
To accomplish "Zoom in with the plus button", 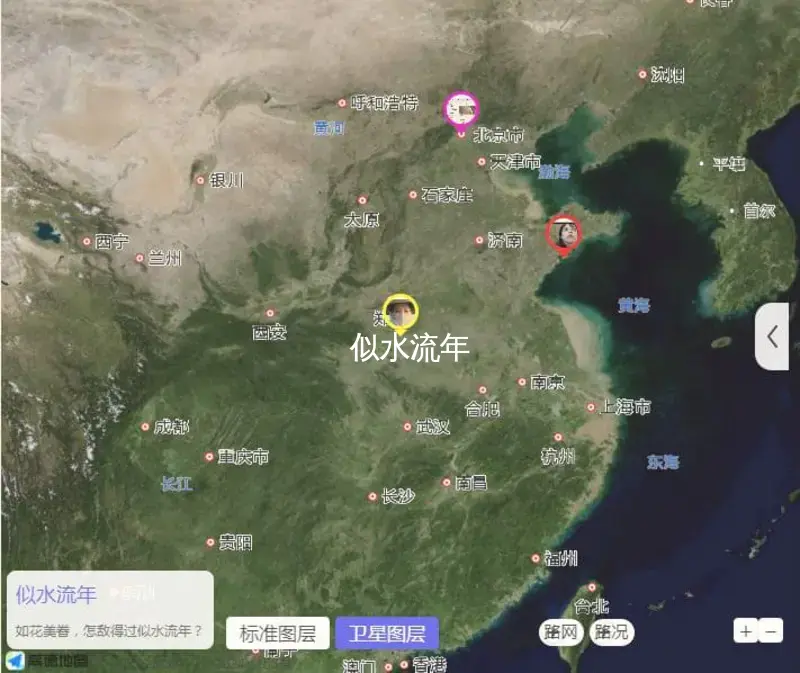I will [x=746, y=631].
